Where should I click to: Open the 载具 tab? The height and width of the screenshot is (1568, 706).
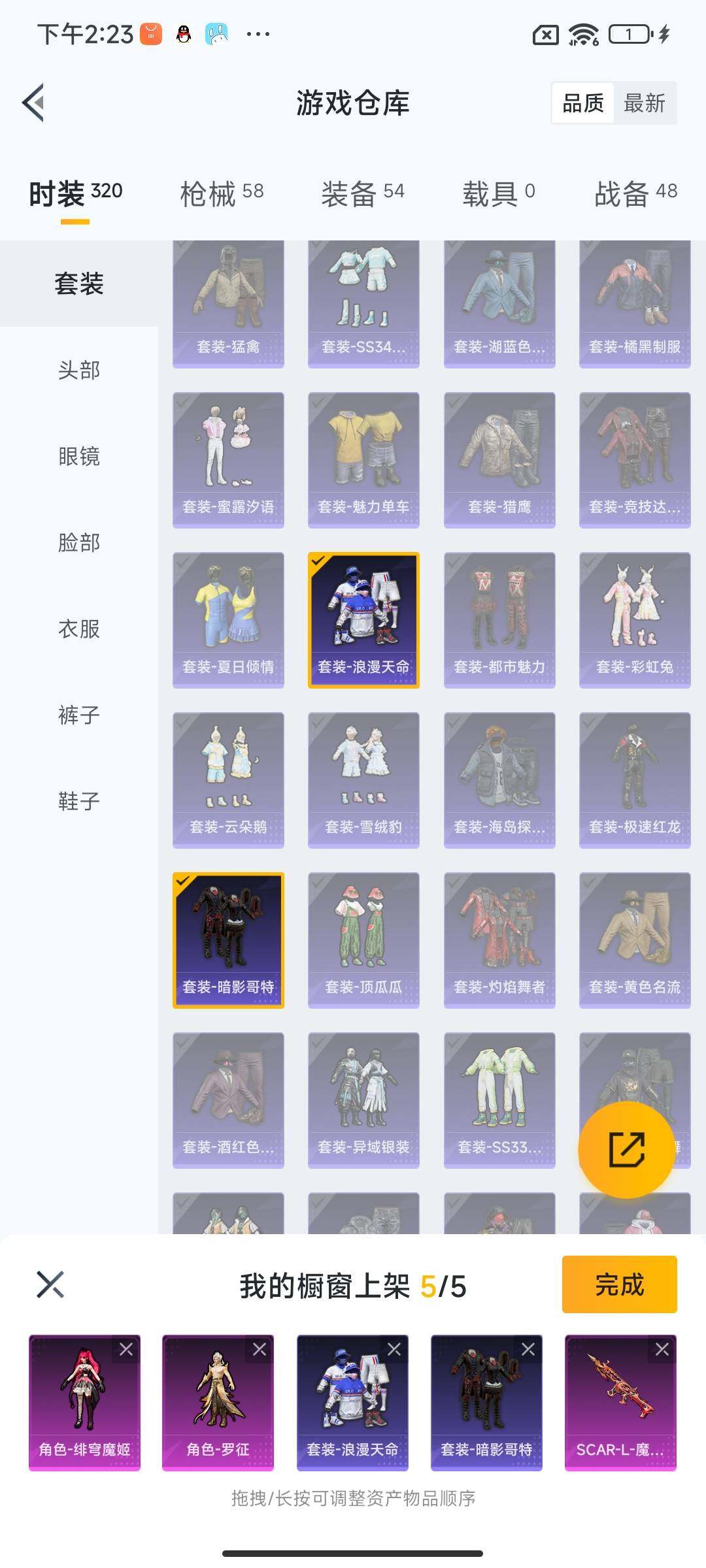pyautogui.click(x=499, y=193)
